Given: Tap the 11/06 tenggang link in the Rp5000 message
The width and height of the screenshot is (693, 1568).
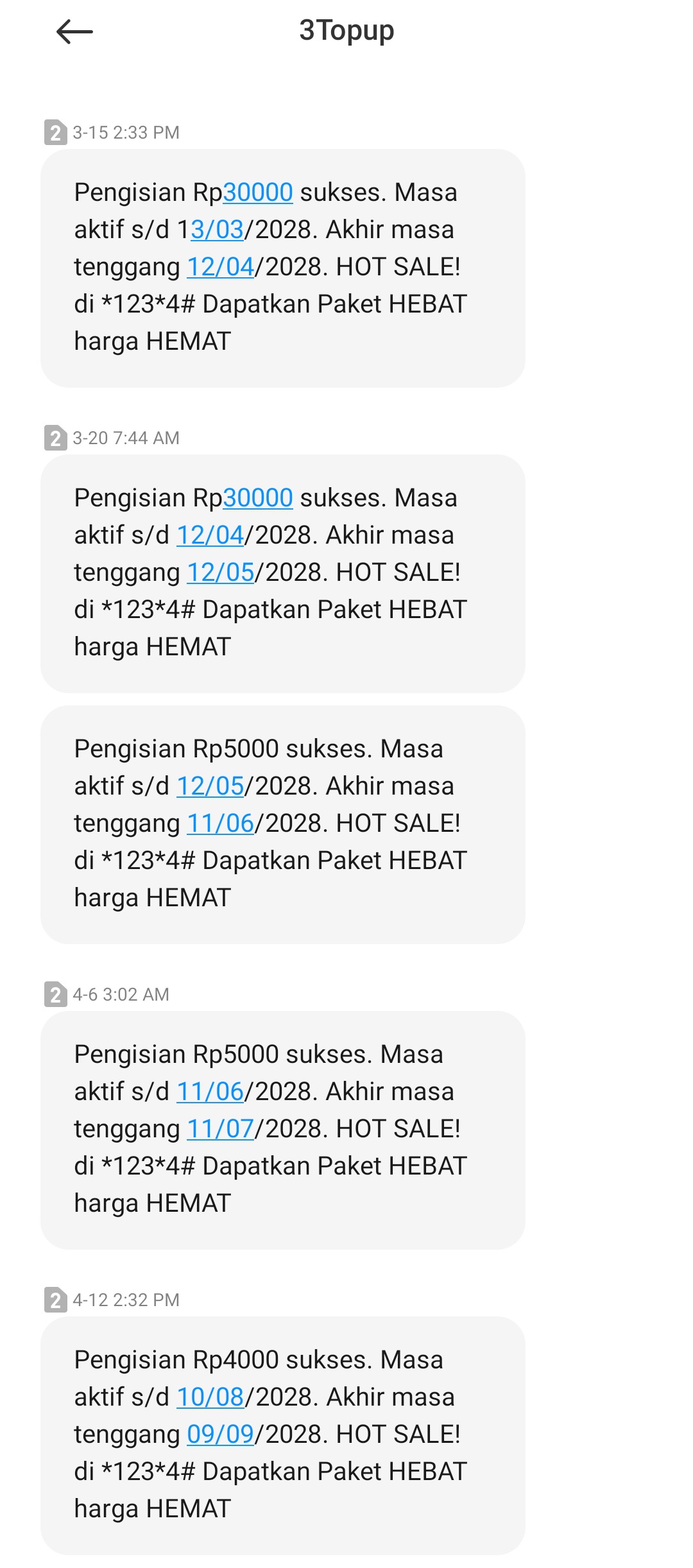Looking at the screenshot, I should tap(221, 822).
